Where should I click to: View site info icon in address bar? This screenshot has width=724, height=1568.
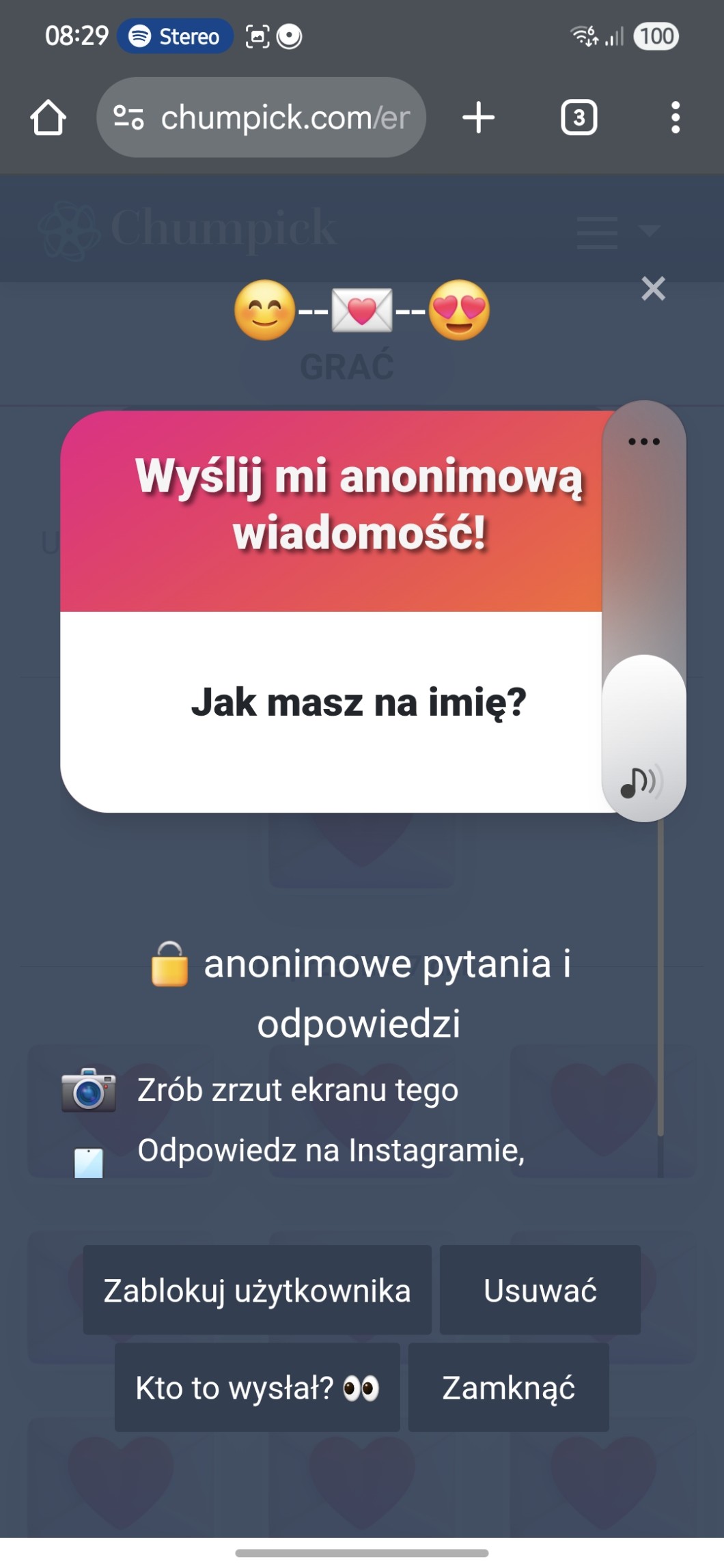click(128, 118)
